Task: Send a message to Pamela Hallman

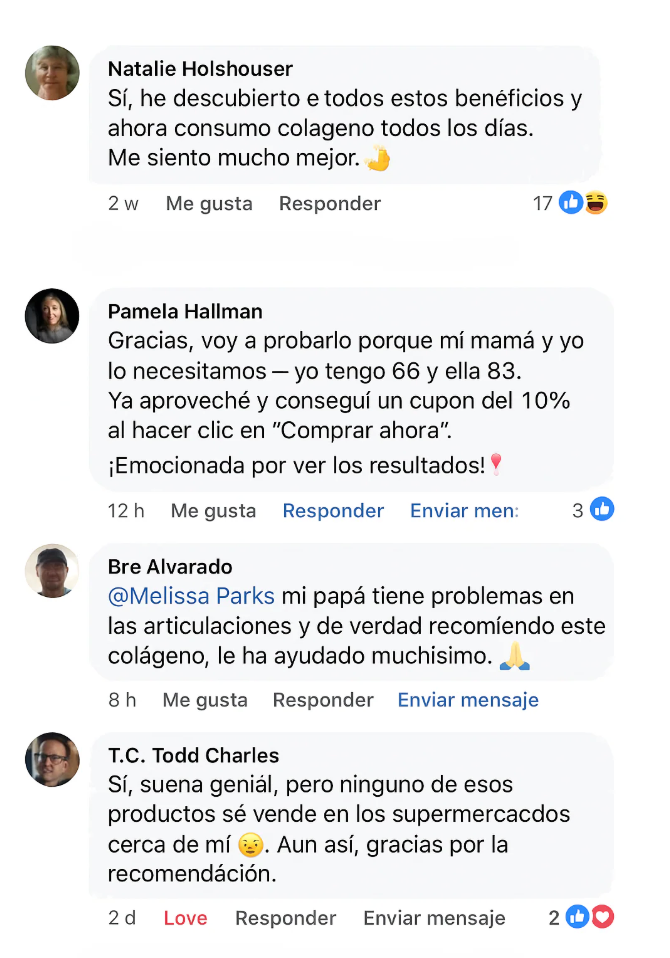Action: [x=464, y=511]
